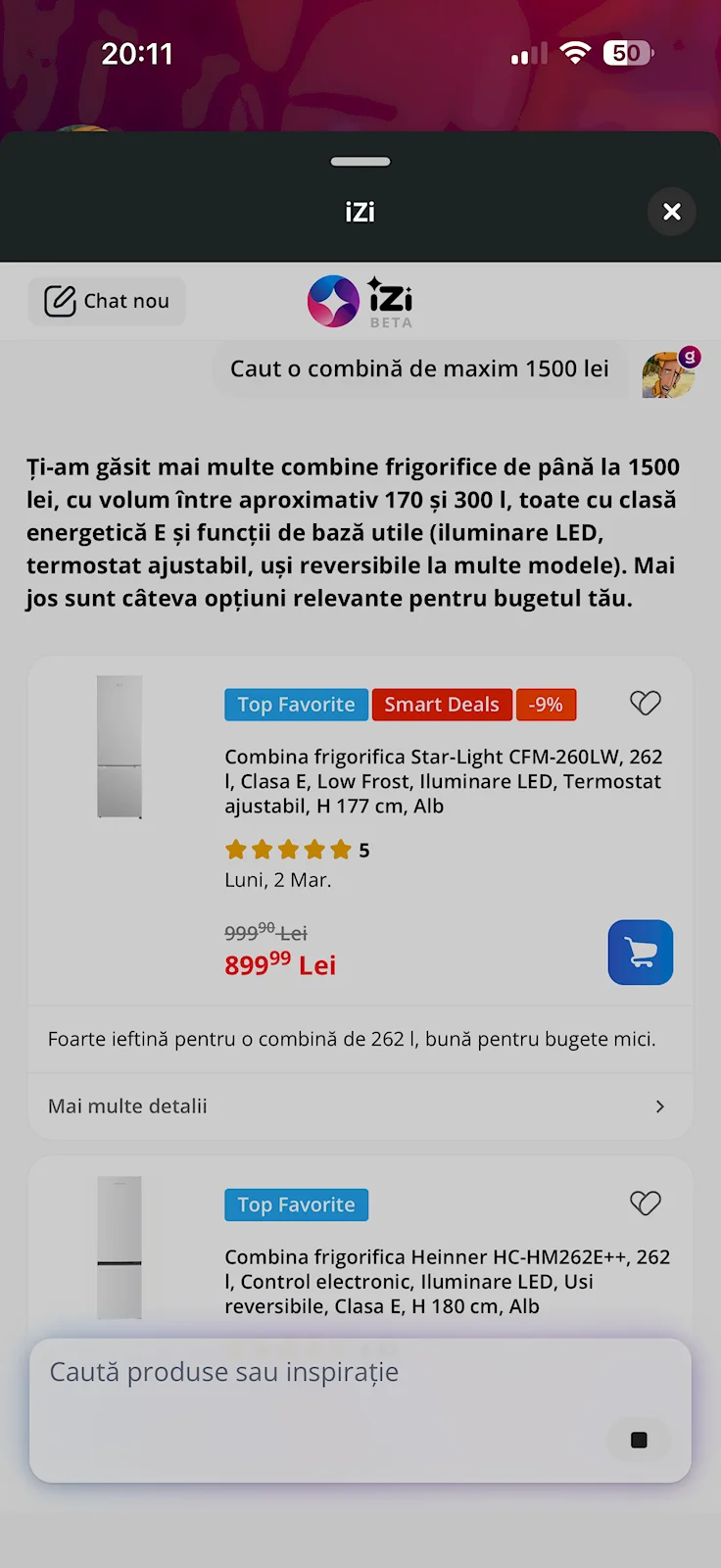This screenshot has height=1568, width=721.
Task: Close the iZi assistant sheet
Action: click(672, 212)
